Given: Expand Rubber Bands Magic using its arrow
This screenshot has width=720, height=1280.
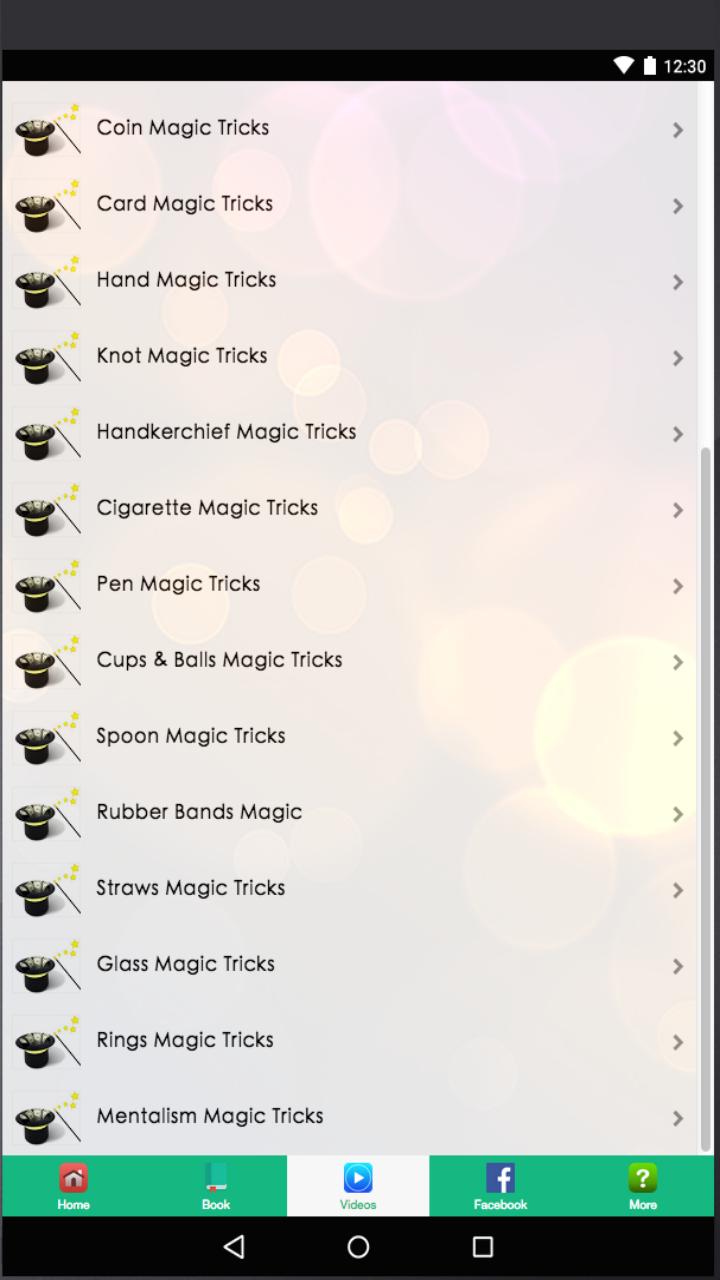Looking at the screenshot, I should coord(678,814).
